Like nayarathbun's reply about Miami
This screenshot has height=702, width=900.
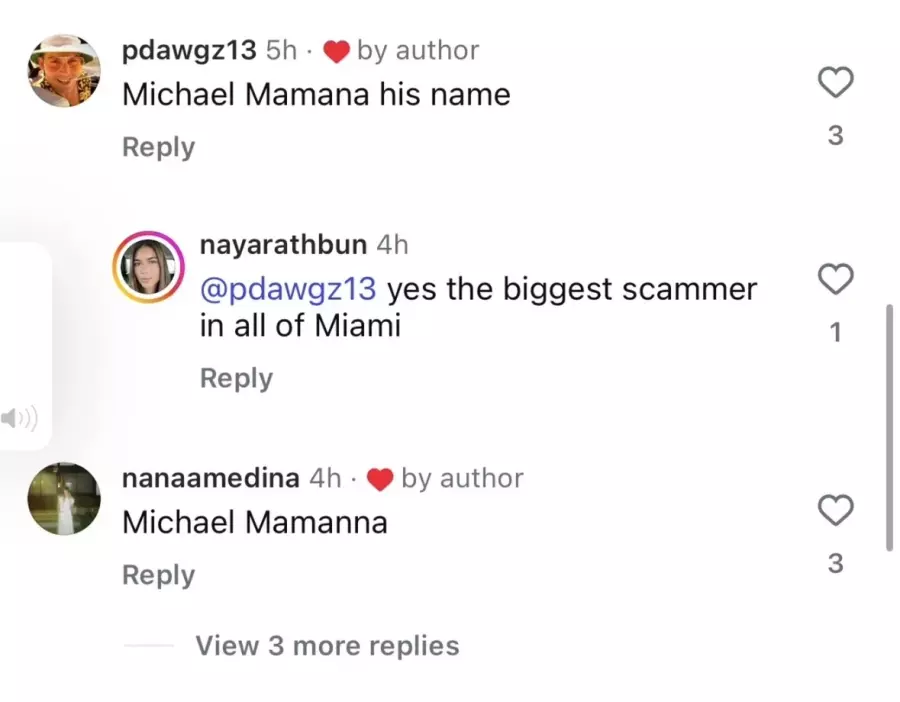[x=835, y=279]
